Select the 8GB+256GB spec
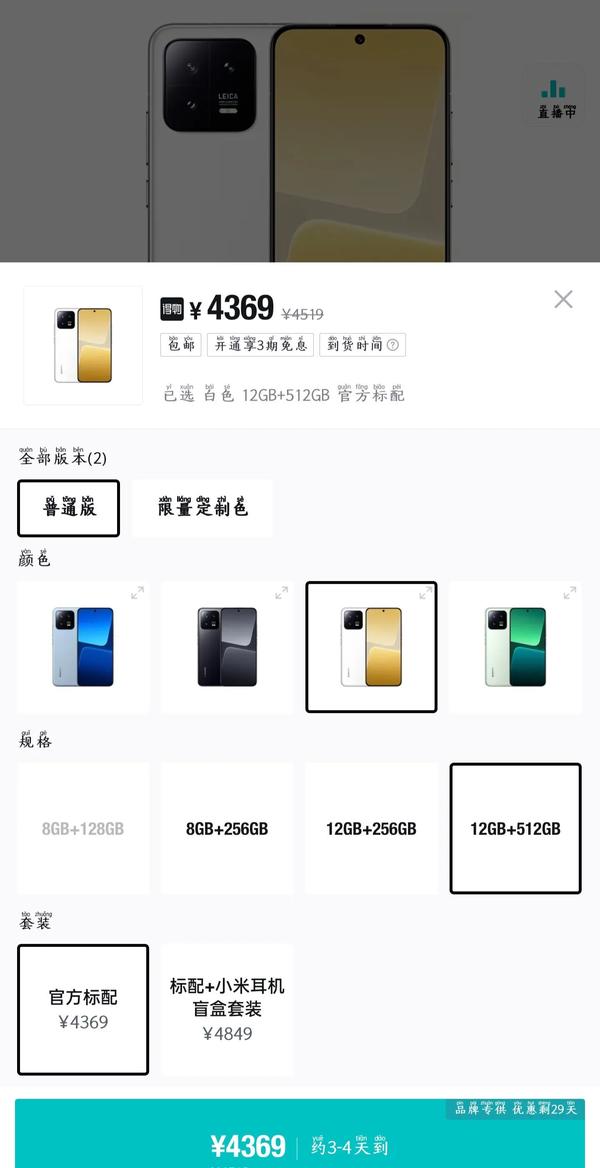Viewport: 600px width, 1168px height. [x=227, y=828]
